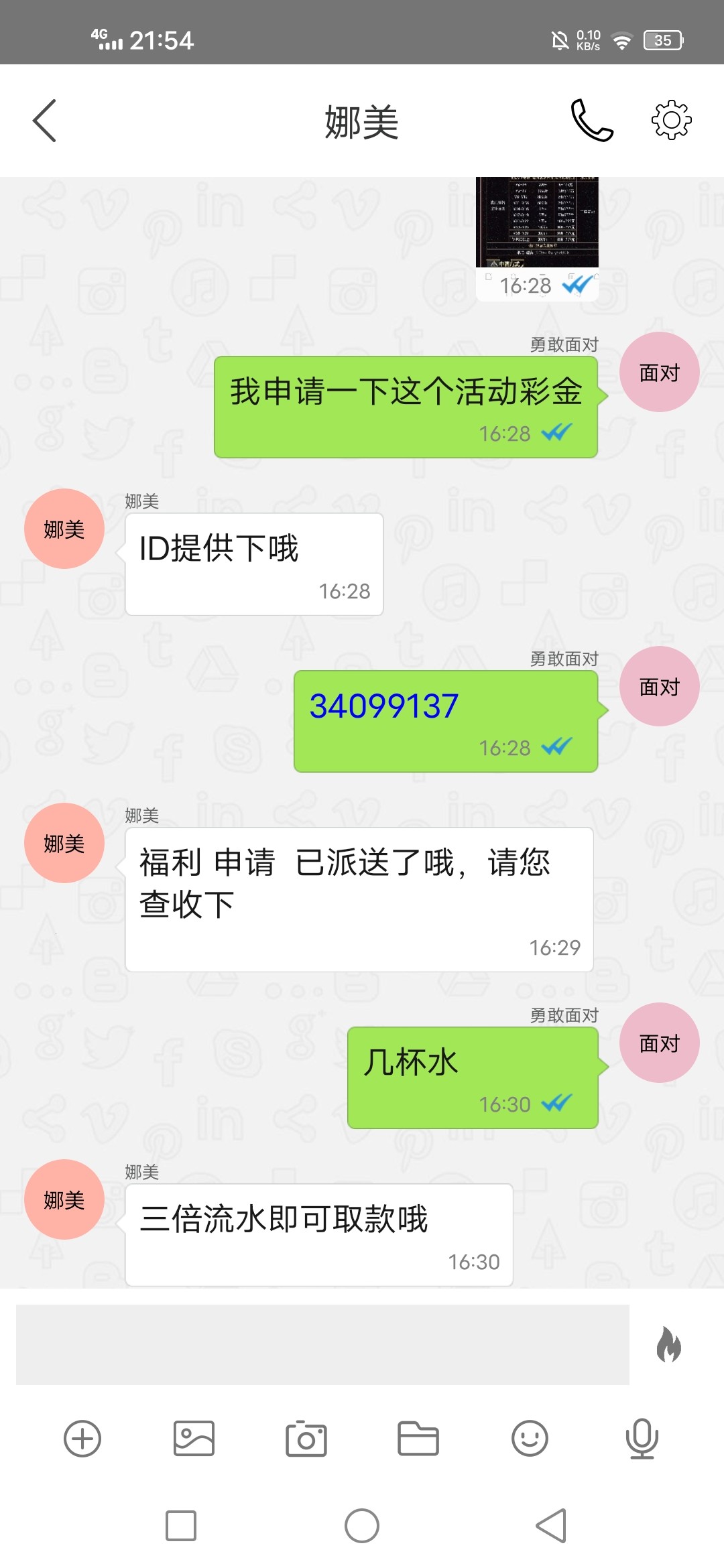Start a voice call with 娜美
724x1568 pixels.
point(591,121)
